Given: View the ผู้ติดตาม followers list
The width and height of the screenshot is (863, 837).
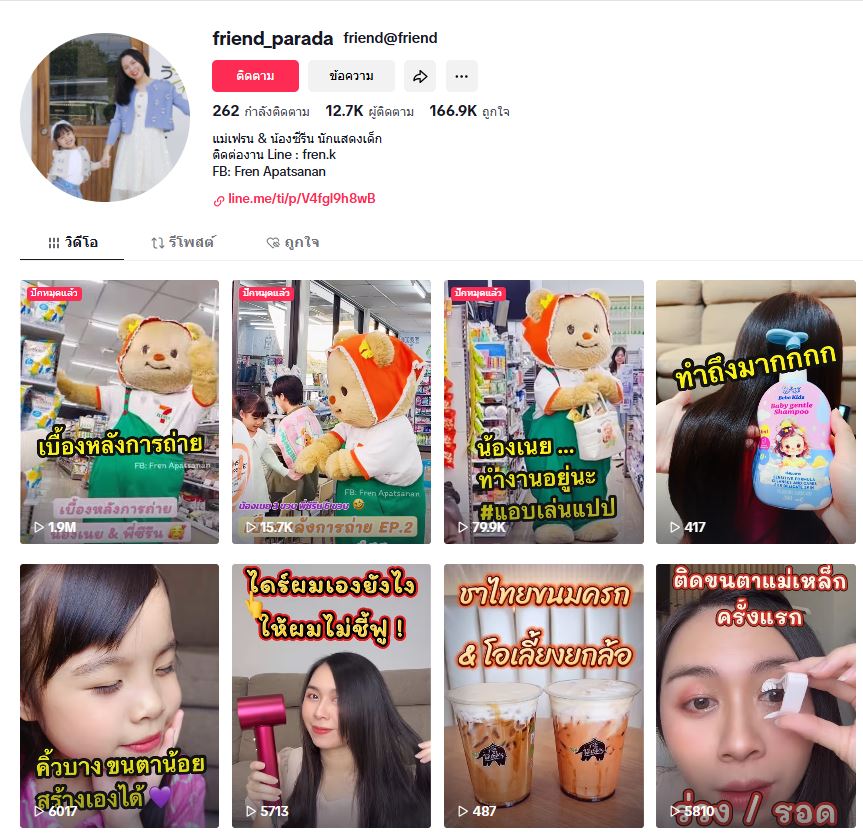Looking at the screenshot, I should (370, 111).
